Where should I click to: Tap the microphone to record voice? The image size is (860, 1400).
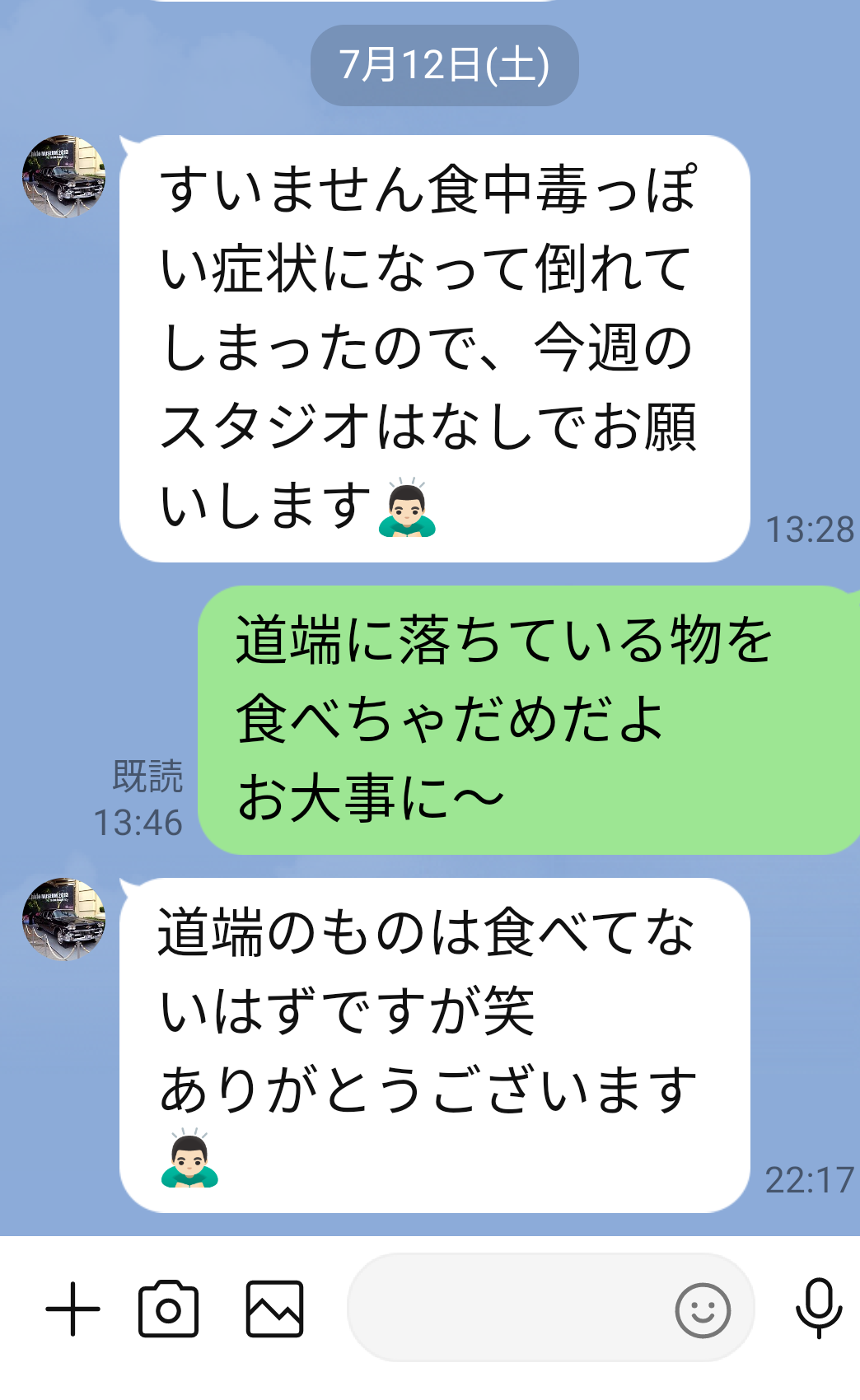coord(818,1308)
